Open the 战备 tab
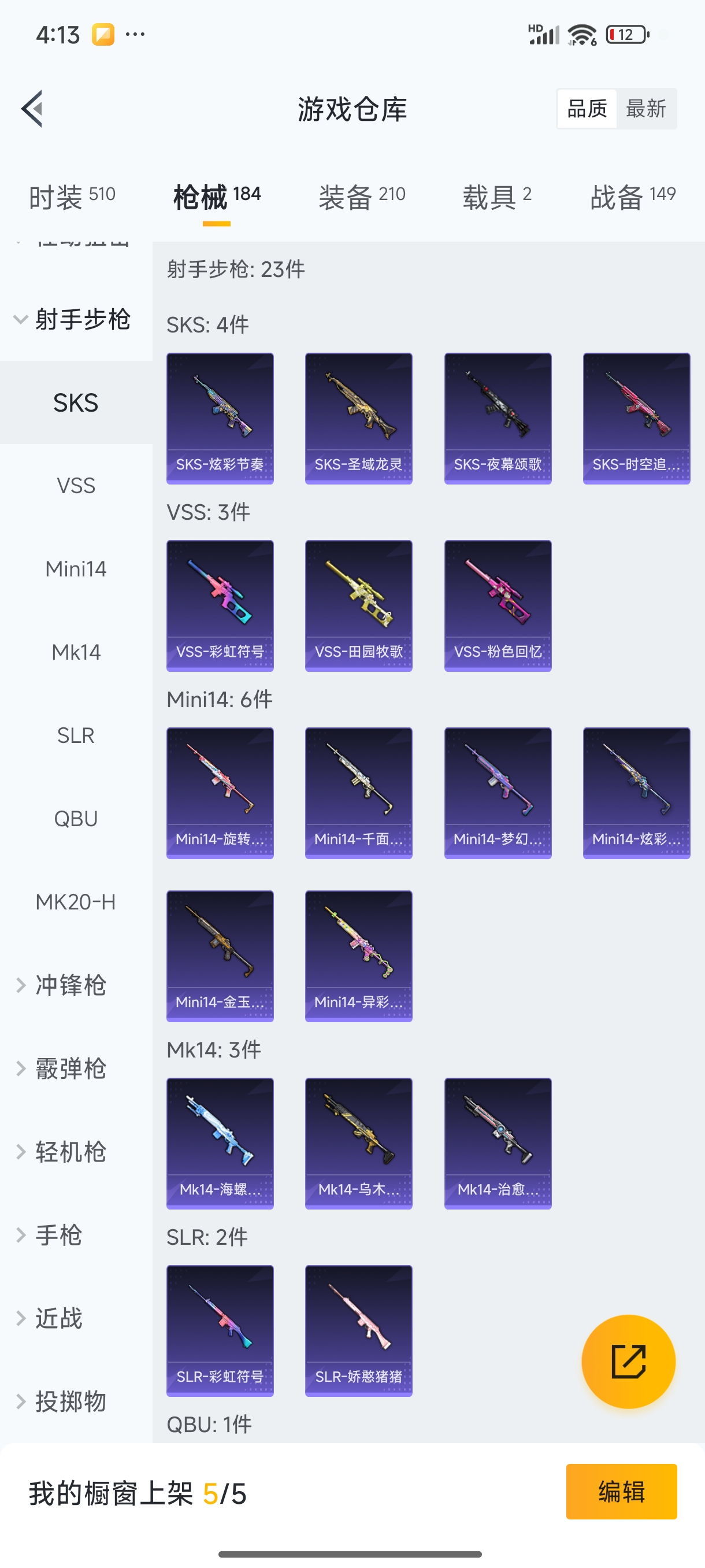The height and width of the screenshot is (1568, 705). [x=633, y=197]
